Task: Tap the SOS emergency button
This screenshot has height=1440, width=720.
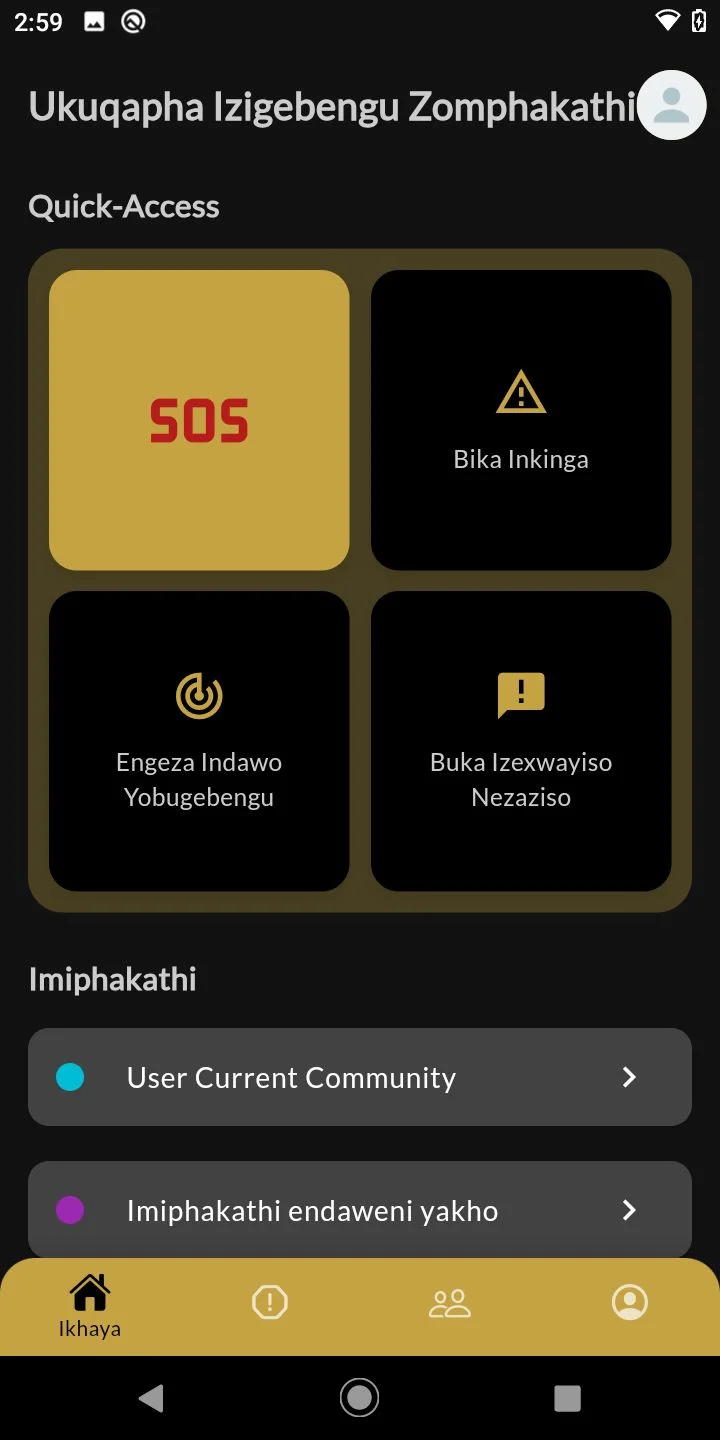Action: click(199, 420)
